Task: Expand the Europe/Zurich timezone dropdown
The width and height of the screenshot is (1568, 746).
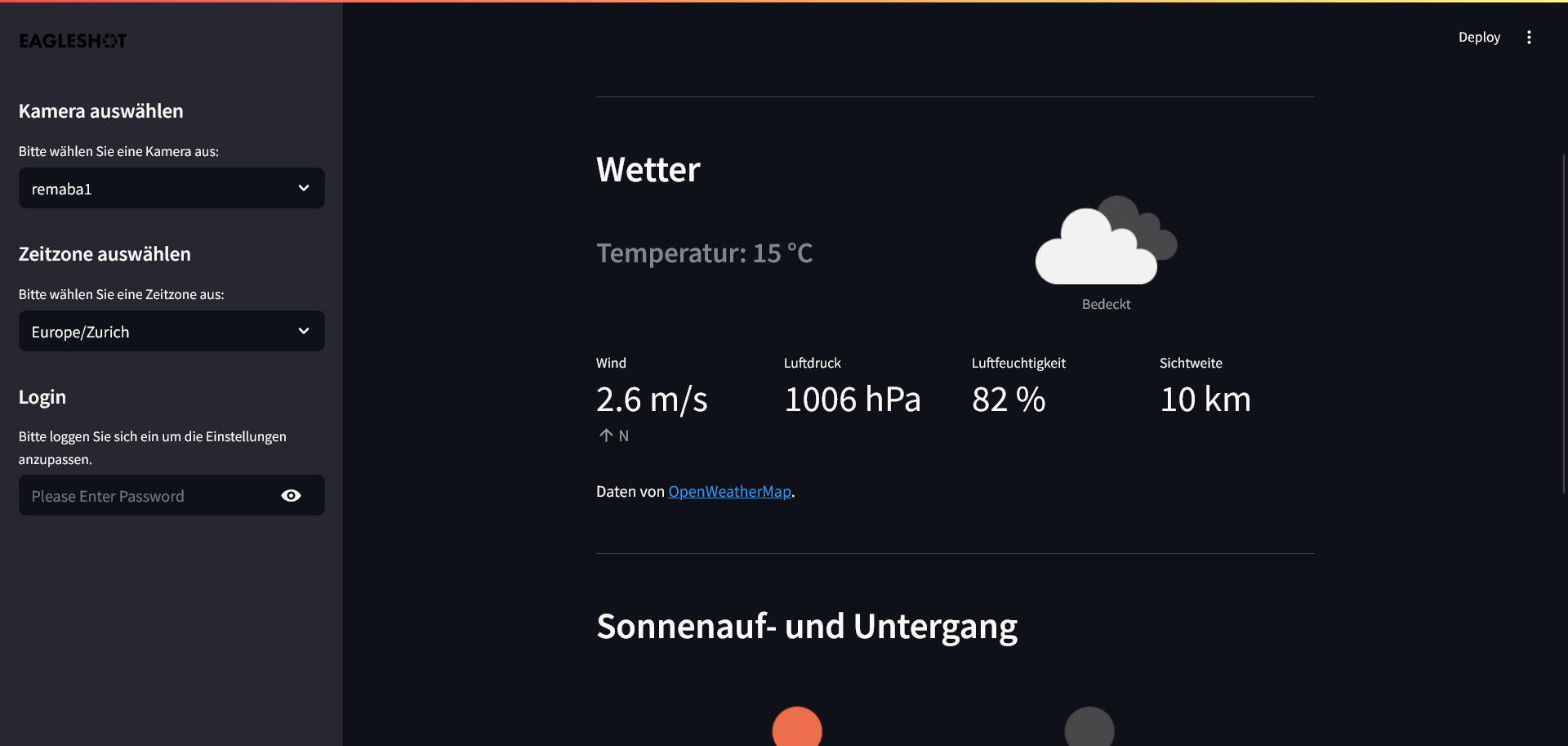Action: tap(171, 332)
